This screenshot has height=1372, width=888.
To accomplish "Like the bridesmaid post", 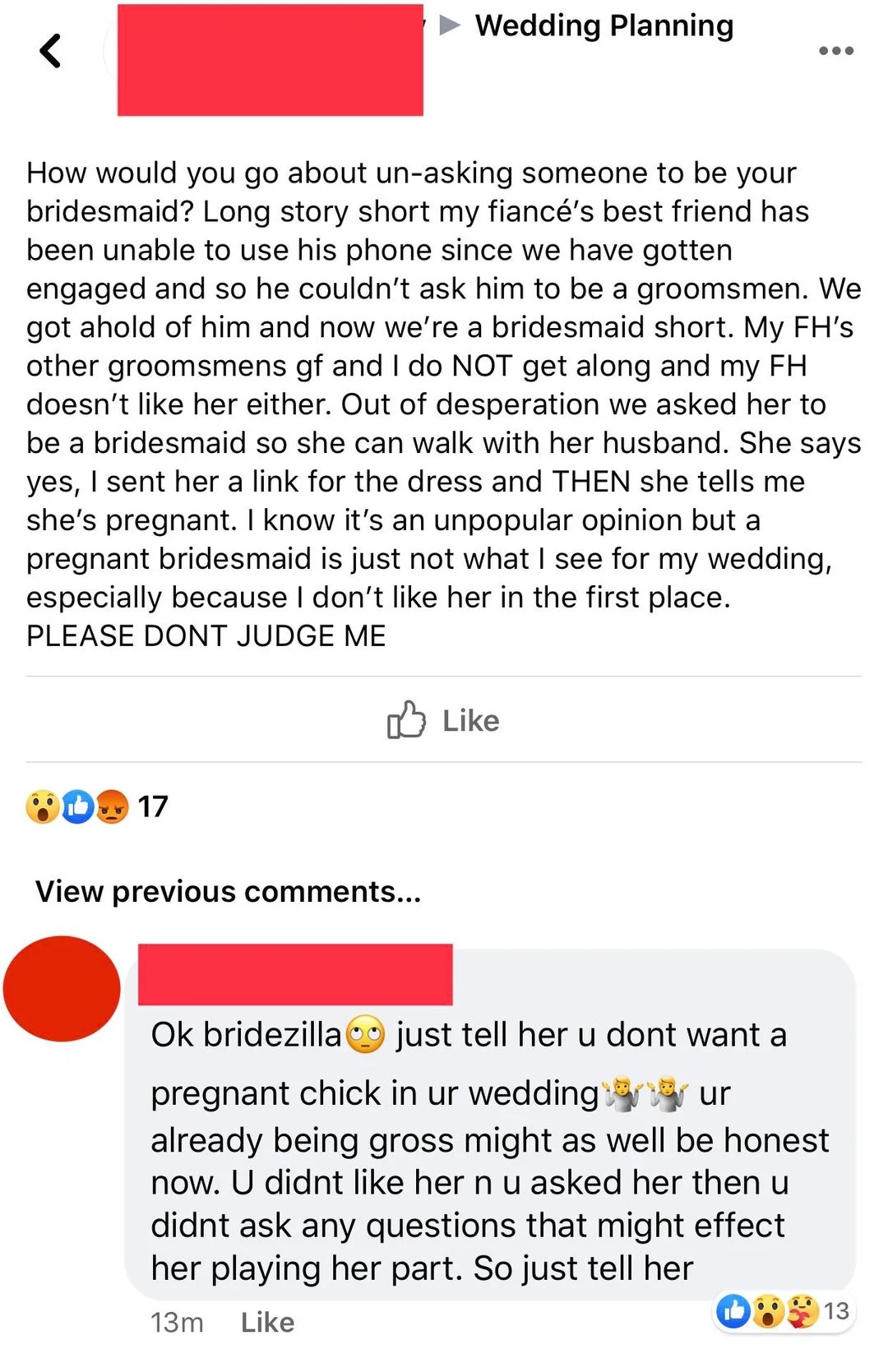I will pos(443,720).
